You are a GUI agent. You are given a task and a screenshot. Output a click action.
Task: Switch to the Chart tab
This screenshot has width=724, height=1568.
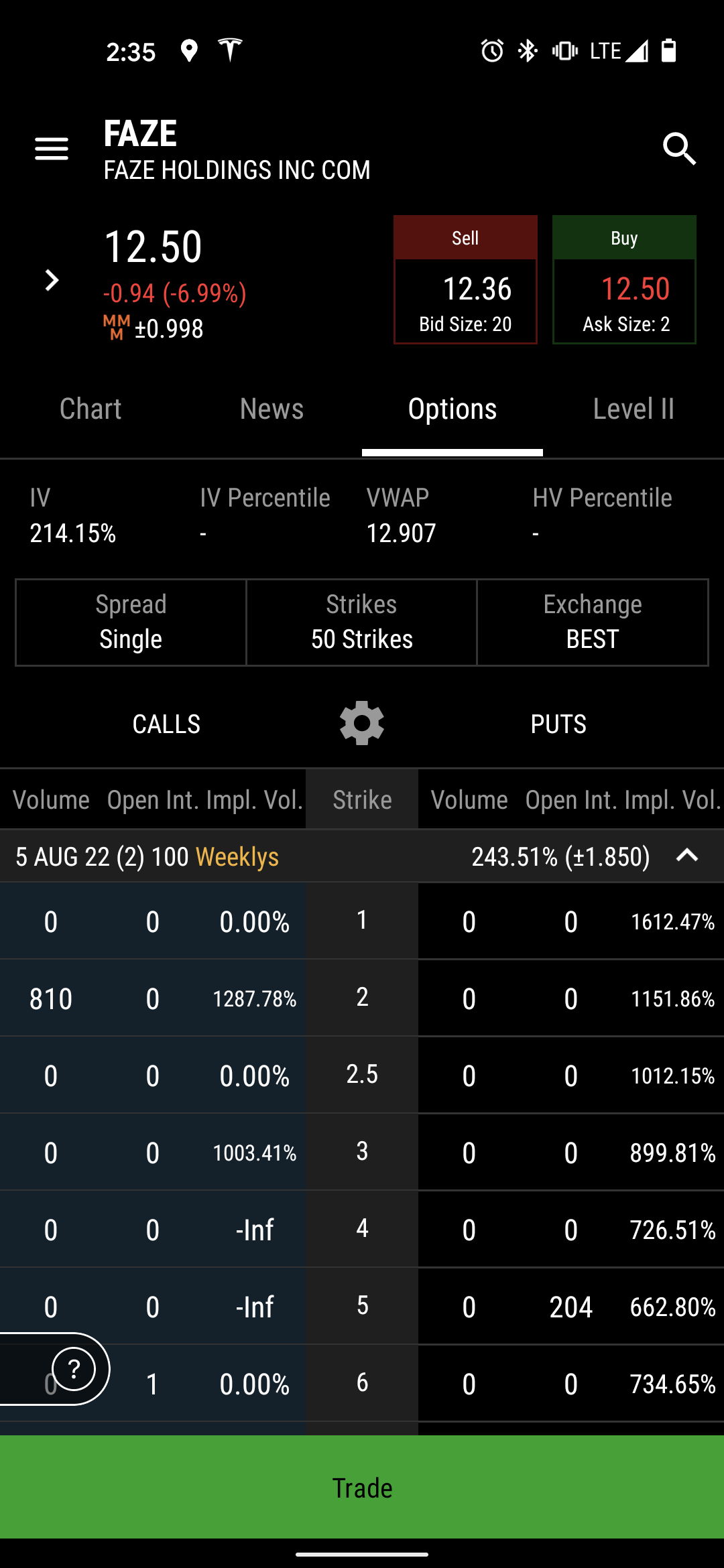(90, 409)
